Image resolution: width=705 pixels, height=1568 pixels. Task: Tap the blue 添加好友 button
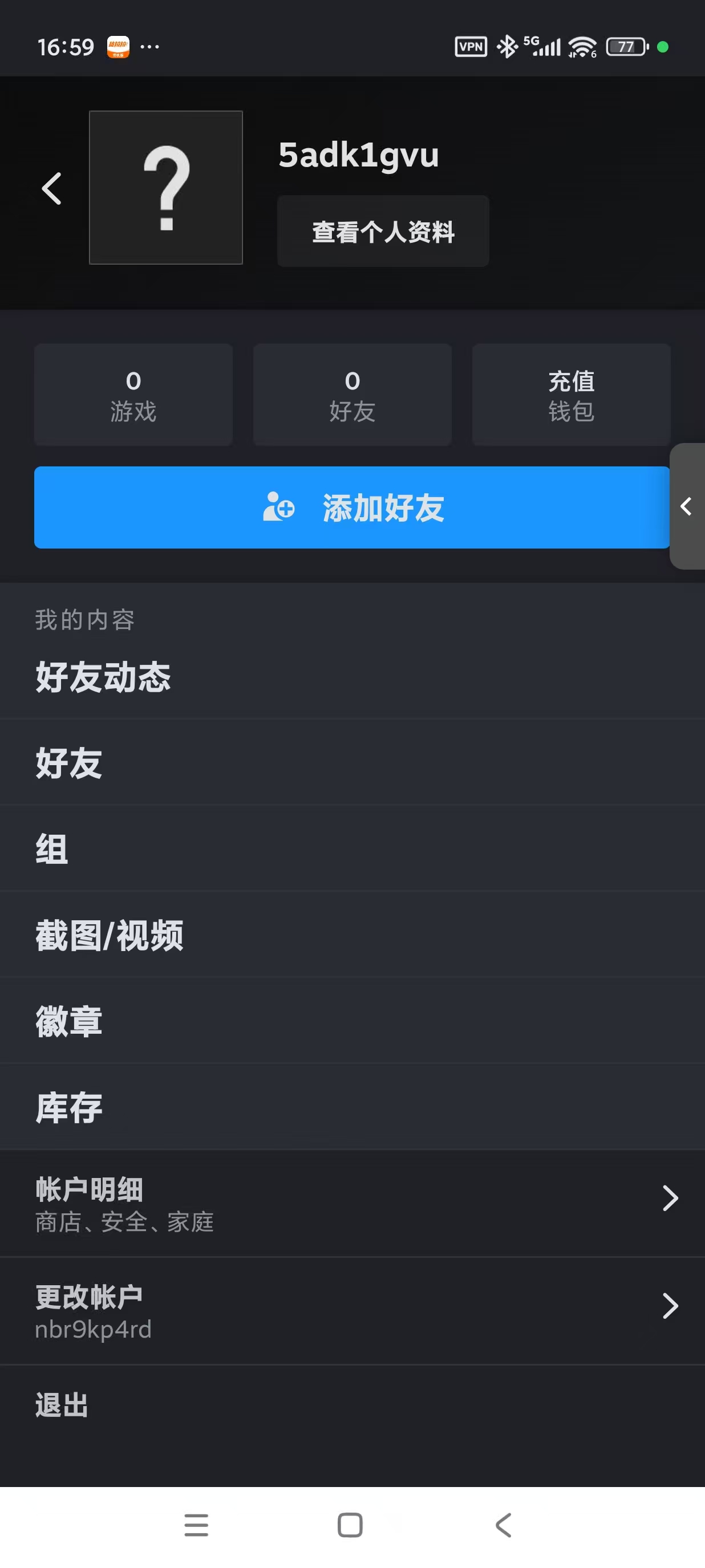point(351,507)
